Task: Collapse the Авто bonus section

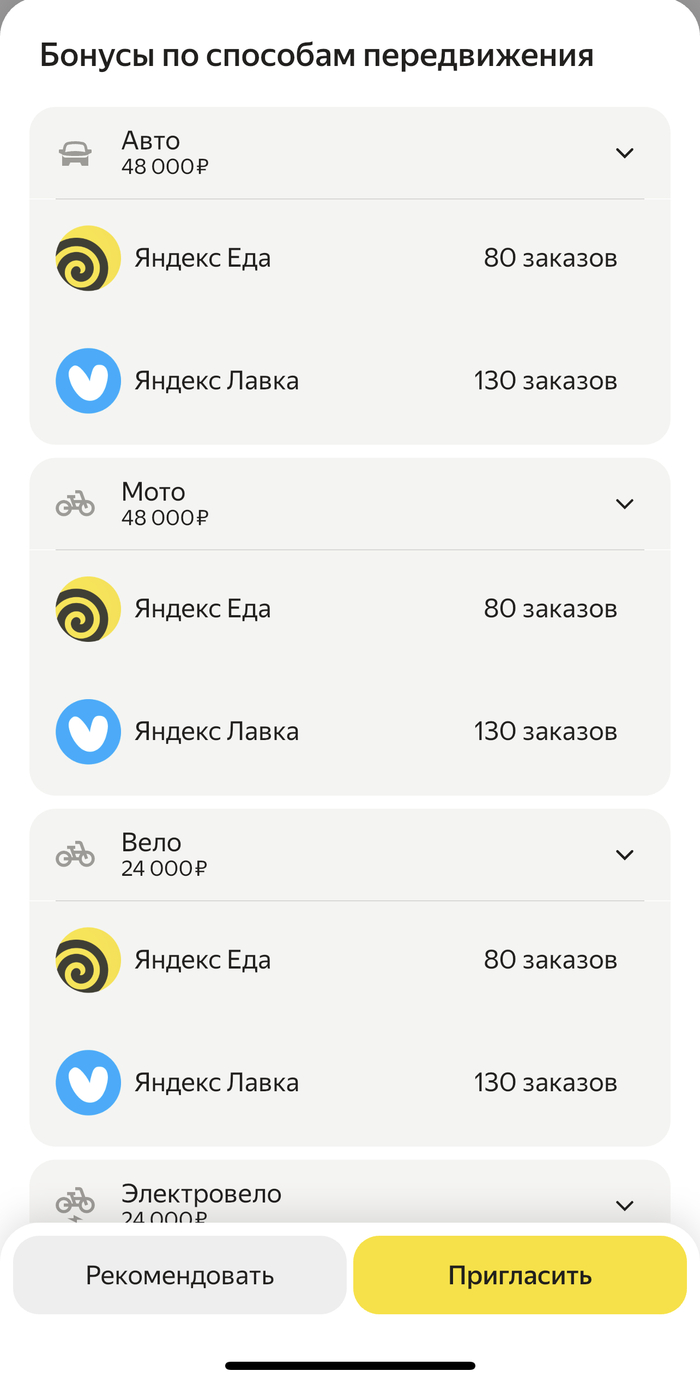Action: 625,153
